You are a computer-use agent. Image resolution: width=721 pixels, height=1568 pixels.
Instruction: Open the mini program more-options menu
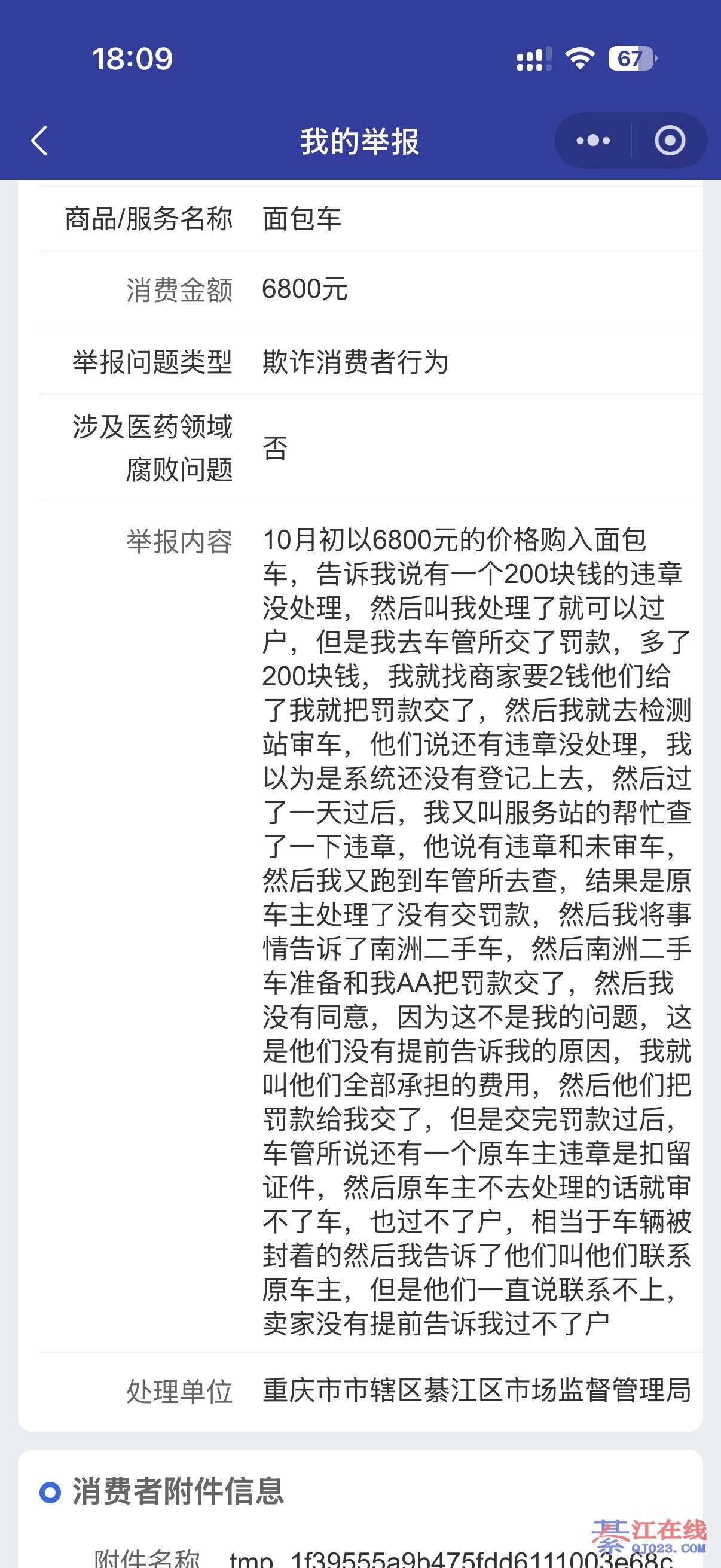tap(592, 141)
